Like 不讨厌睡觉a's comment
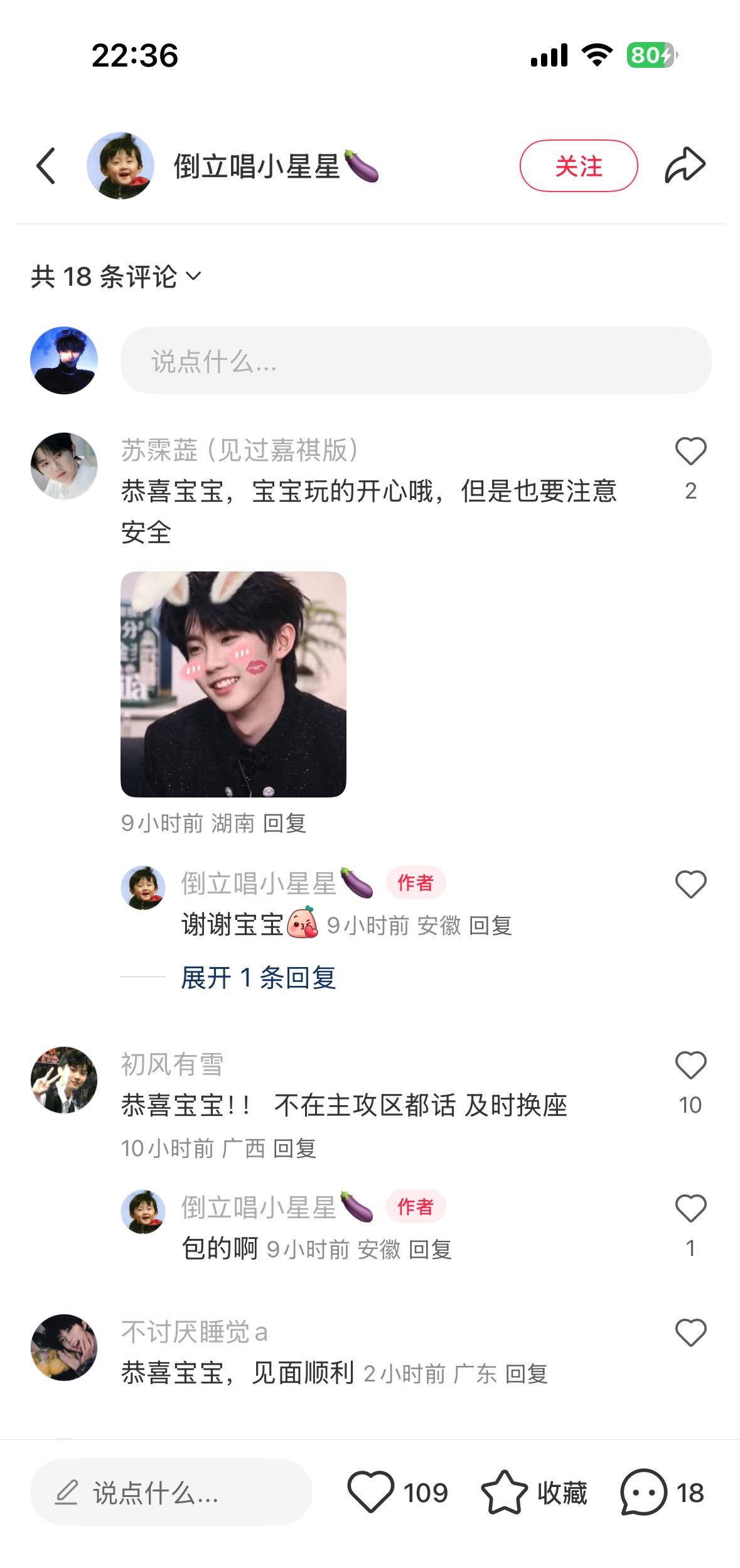The image size is (740, 1568). [690, 1333]
